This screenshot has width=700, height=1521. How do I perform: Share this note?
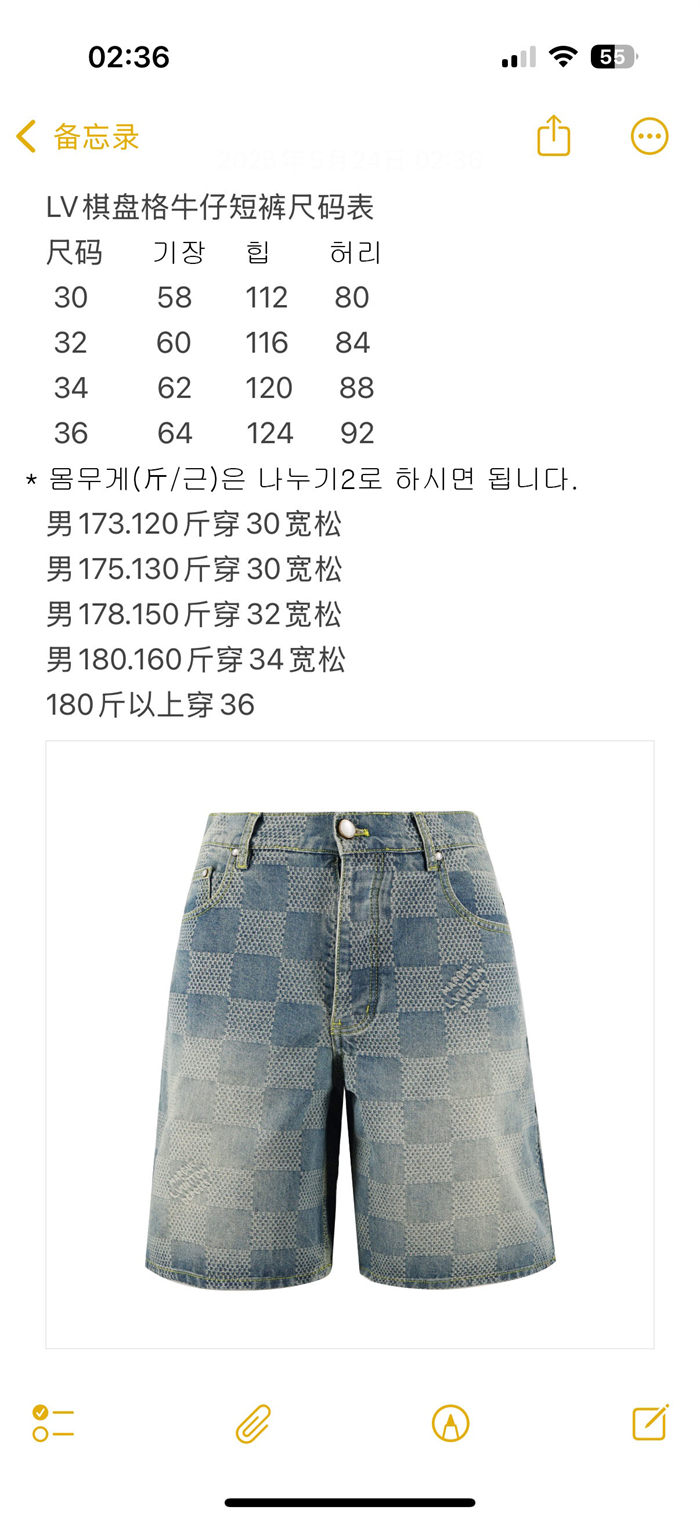[553, 136]
